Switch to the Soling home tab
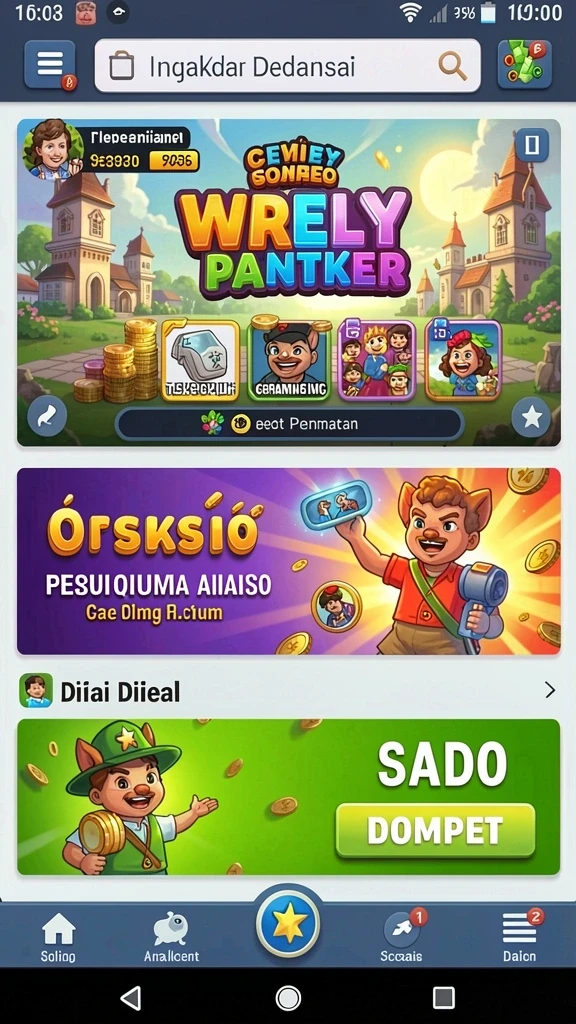576x1024 pixels. point(58,938)
